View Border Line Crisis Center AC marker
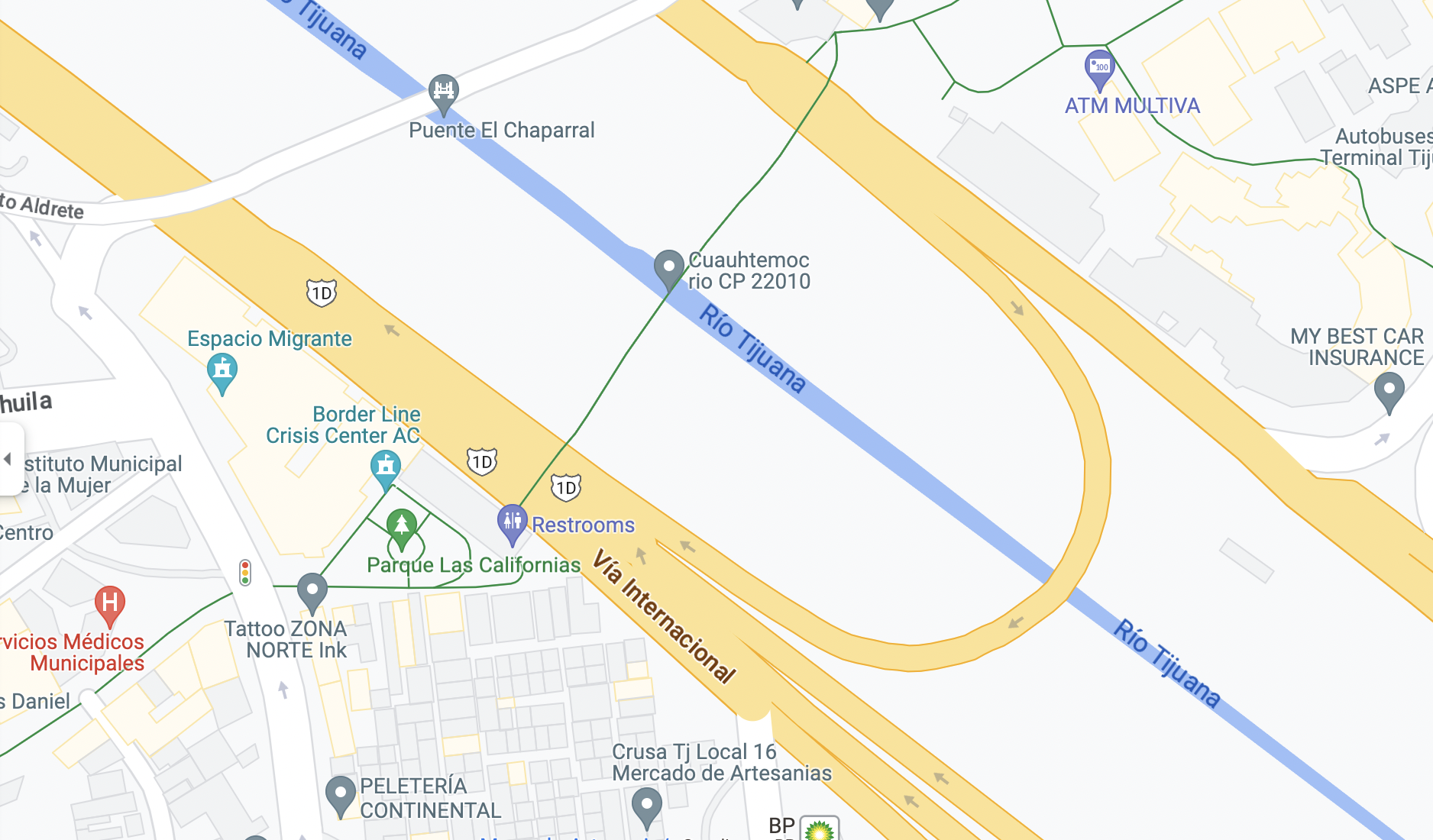The height and width of the screenshot is (840, 1433). coord(386,466)
